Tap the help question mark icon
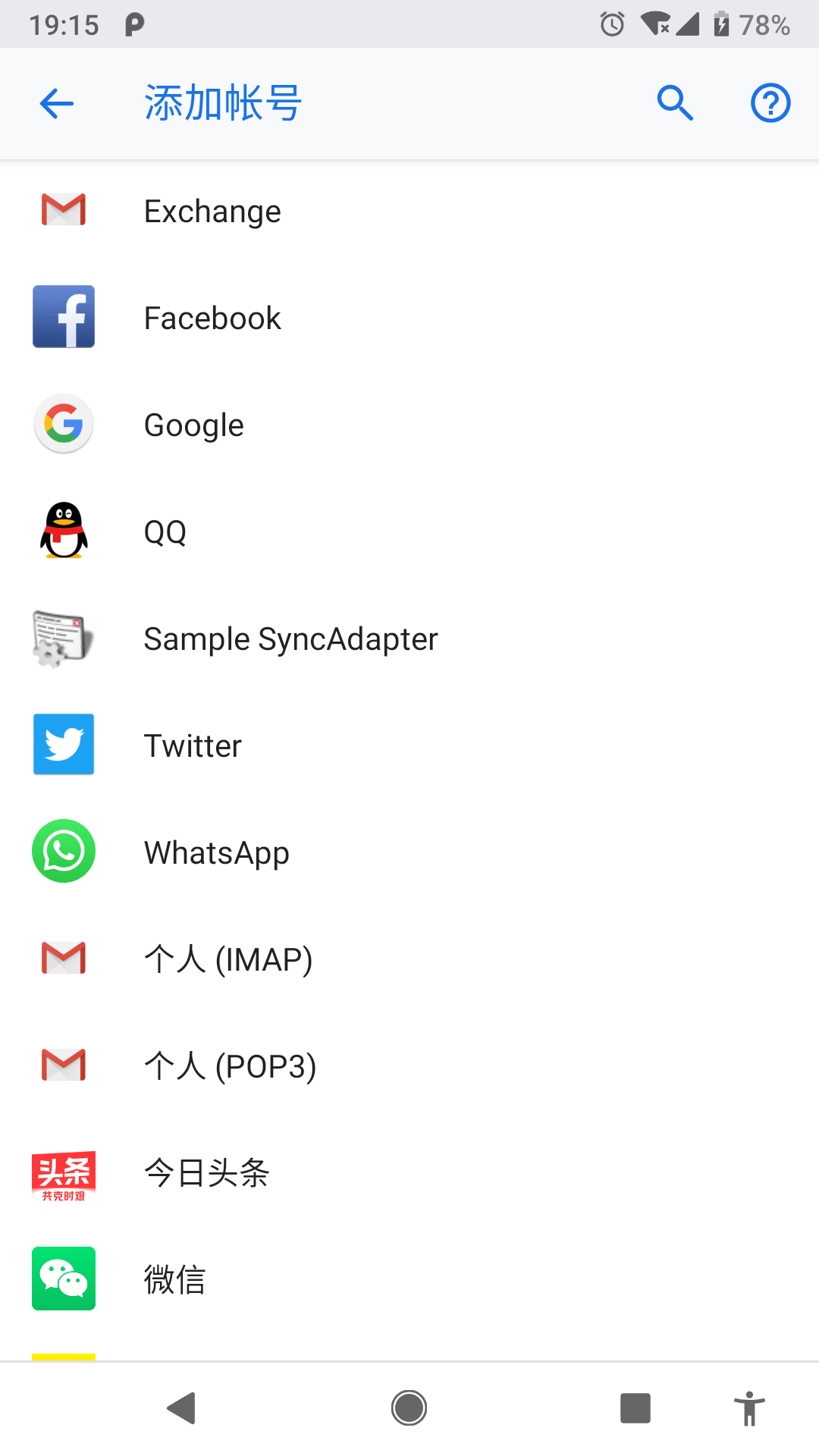 pyautogui.click(x=770, y=103)
